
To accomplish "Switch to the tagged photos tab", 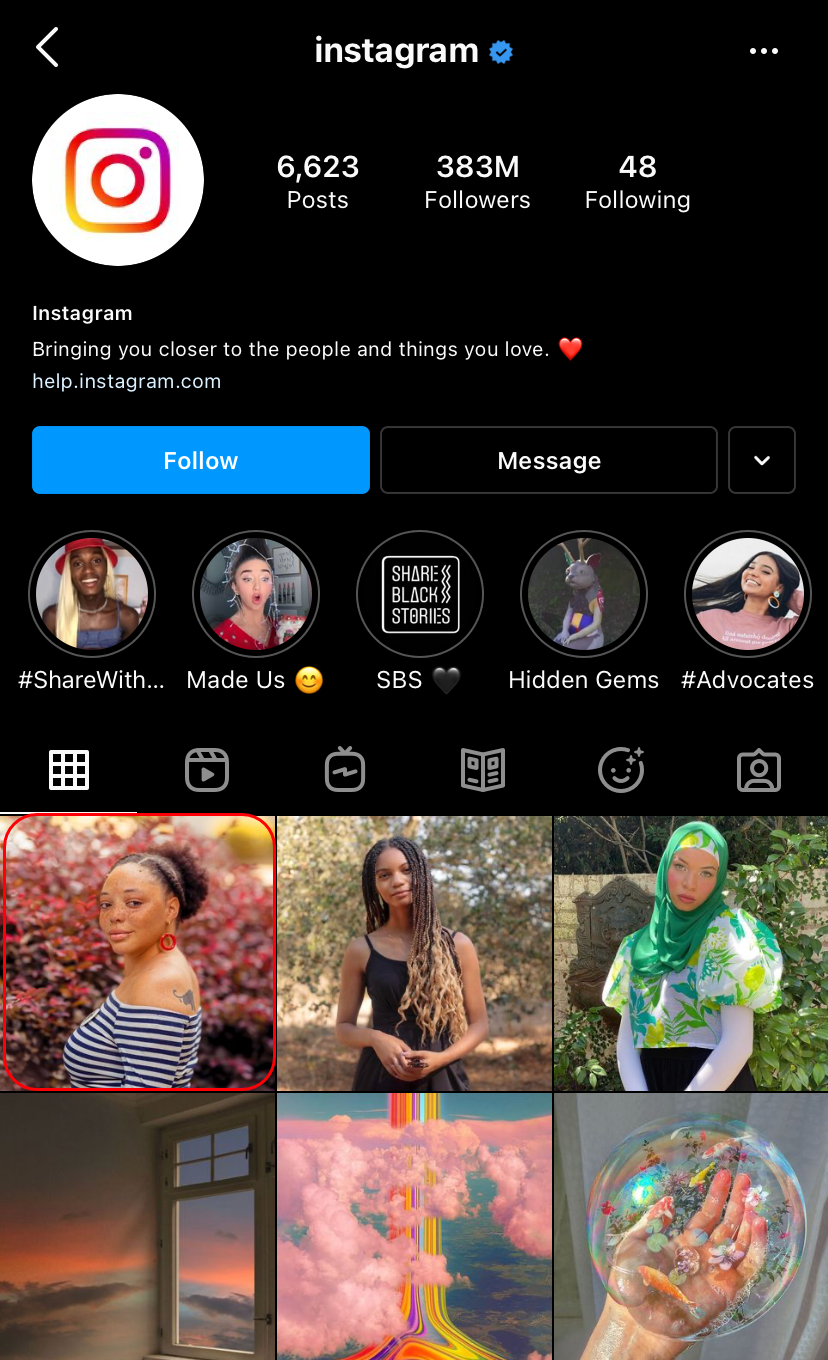I will tap(759, 771).
